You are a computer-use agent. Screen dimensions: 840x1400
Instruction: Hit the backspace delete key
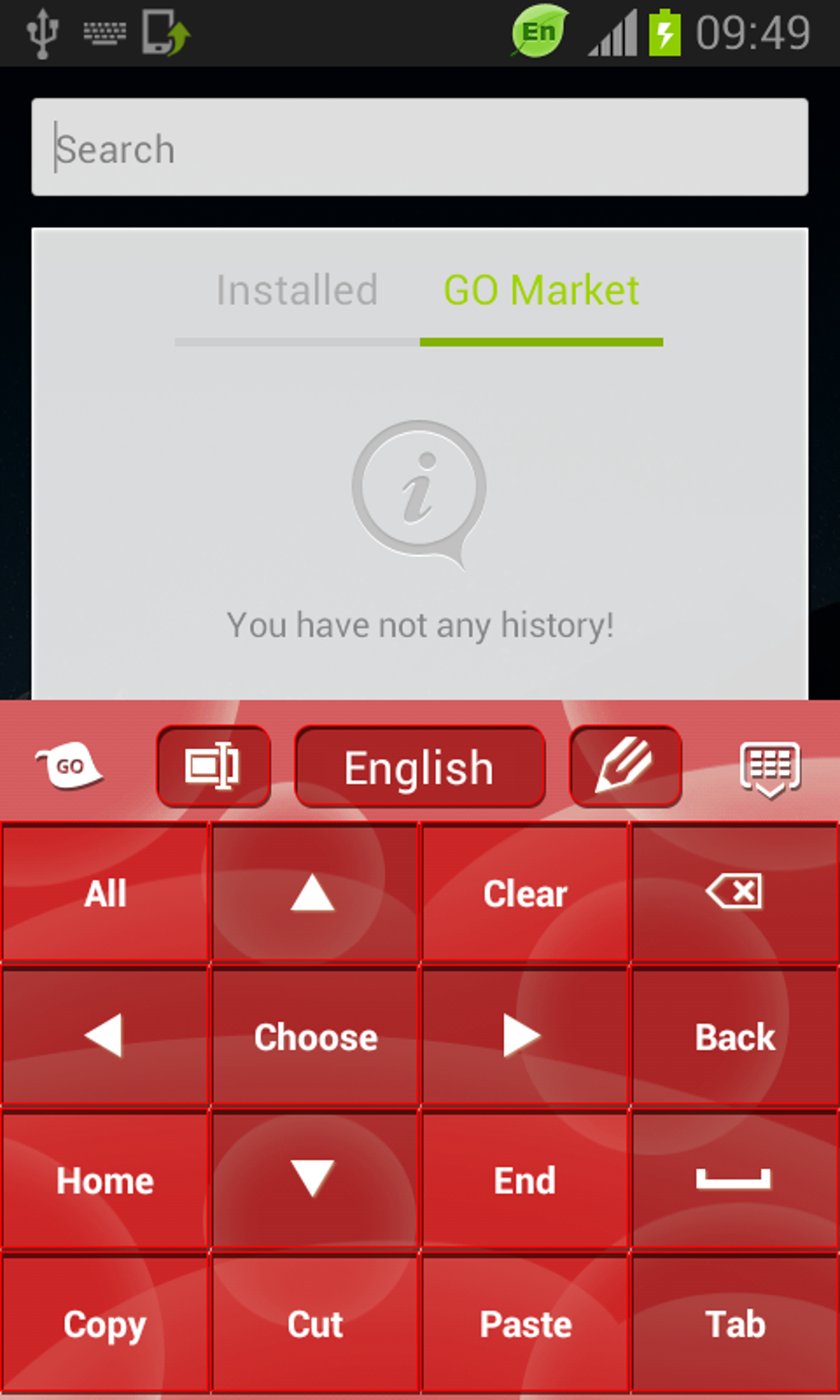click(x=735, y=893)
